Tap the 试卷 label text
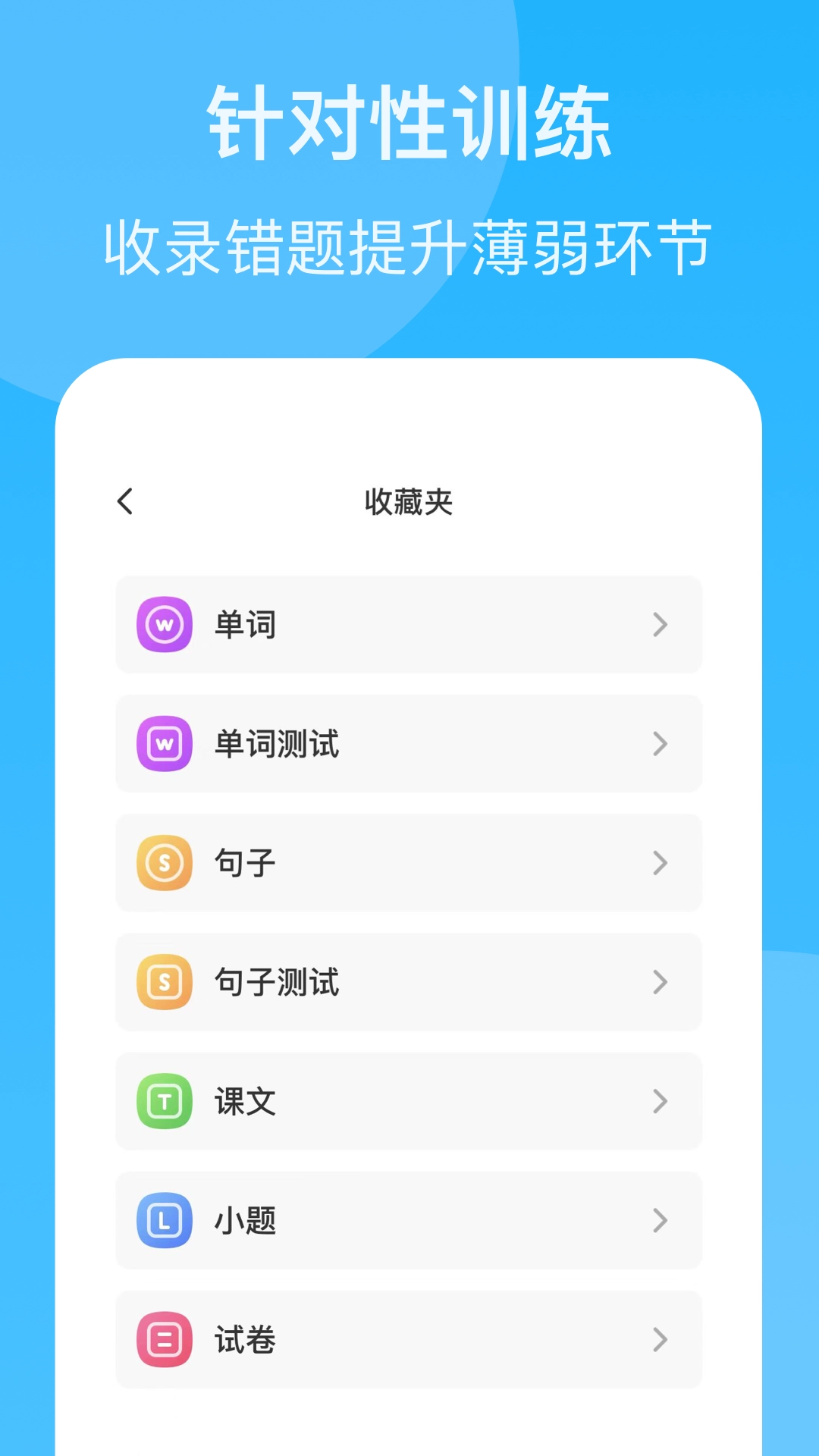The image size is (819, 1456). (244, 1341)
